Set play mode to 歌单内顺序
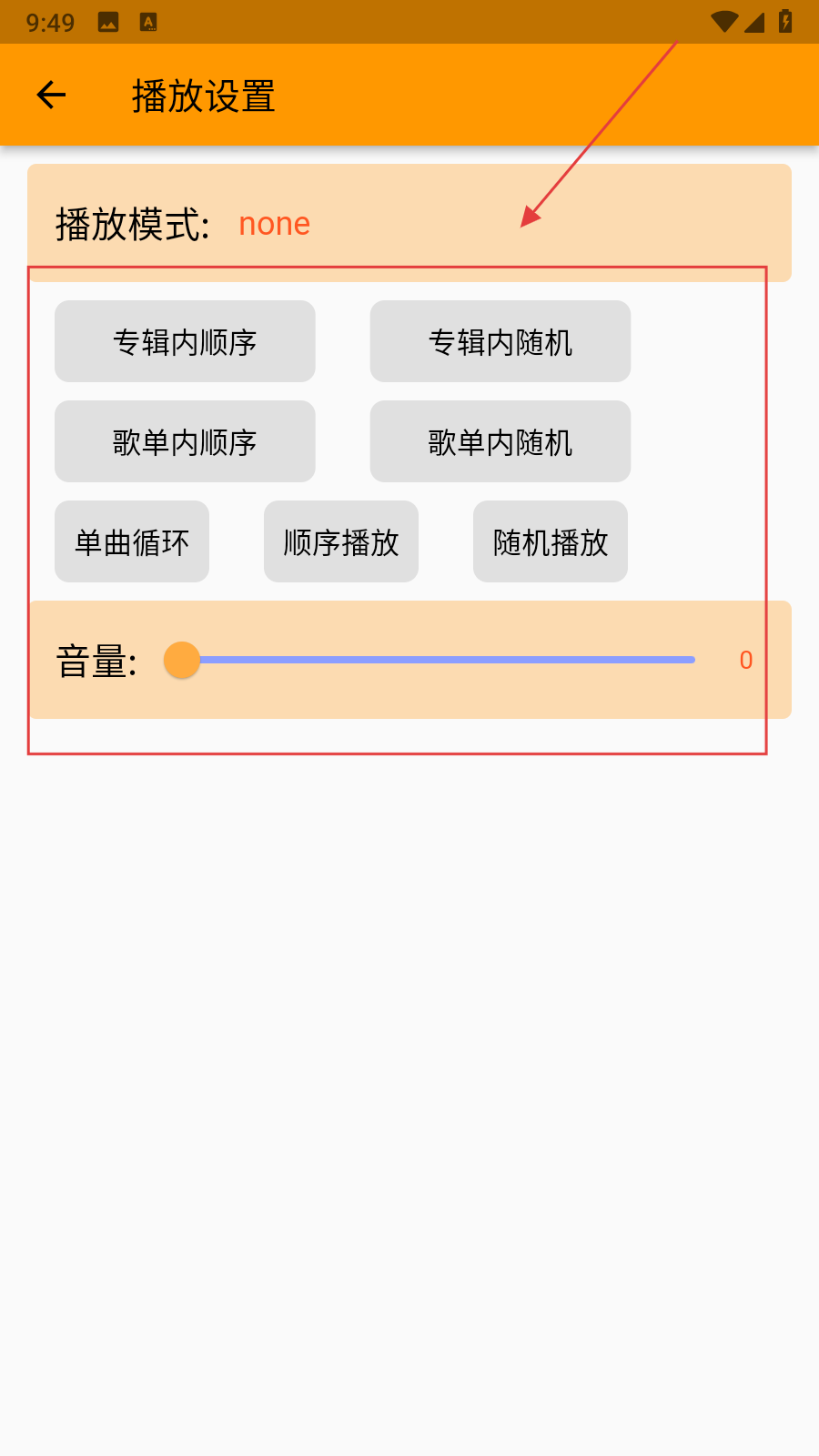This screenshot has height=1456, width=819. tap(185, 442)
